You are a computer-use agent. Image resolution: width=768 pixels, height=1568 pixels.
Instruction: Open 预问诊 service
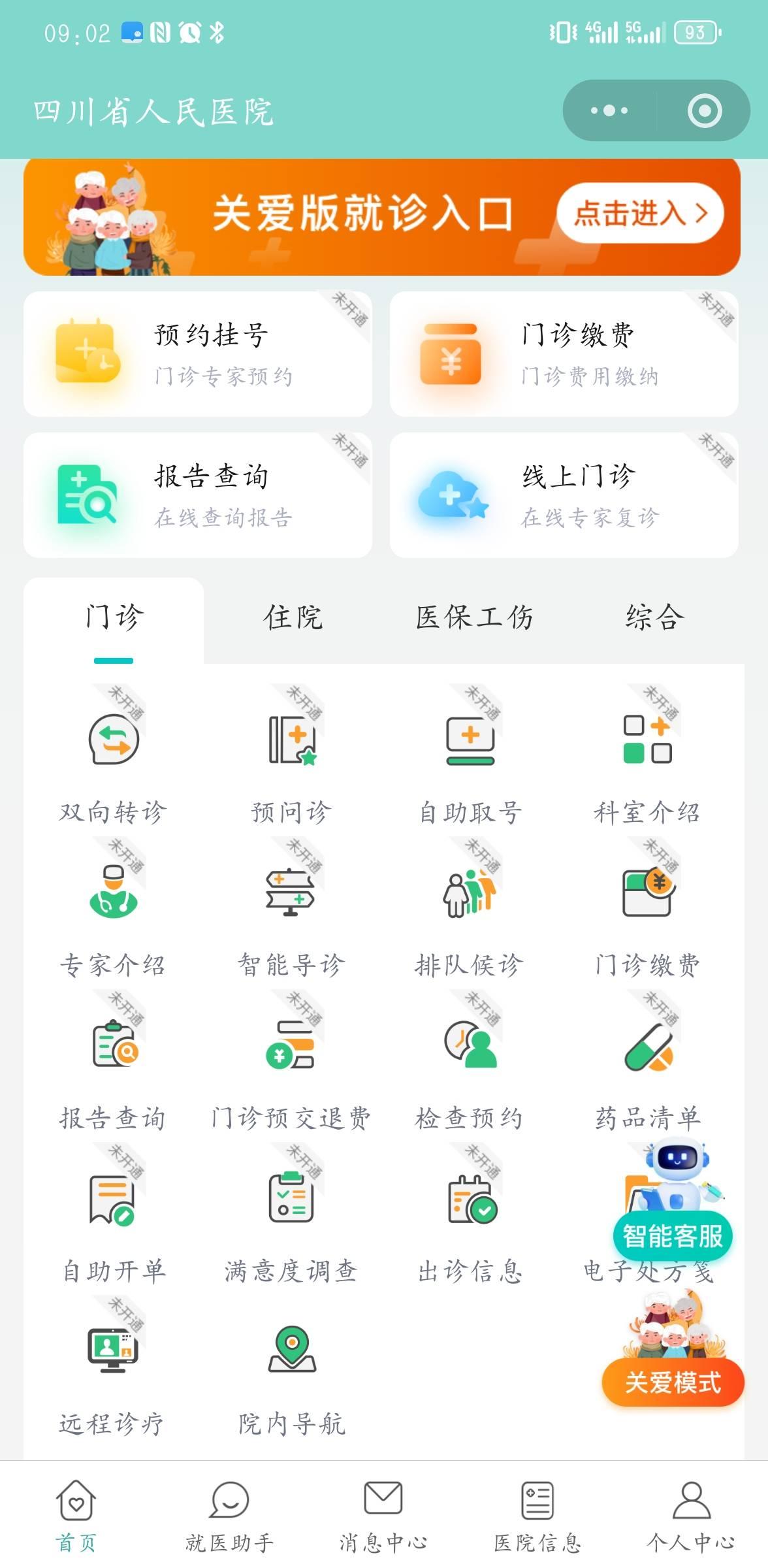(291, 758)
